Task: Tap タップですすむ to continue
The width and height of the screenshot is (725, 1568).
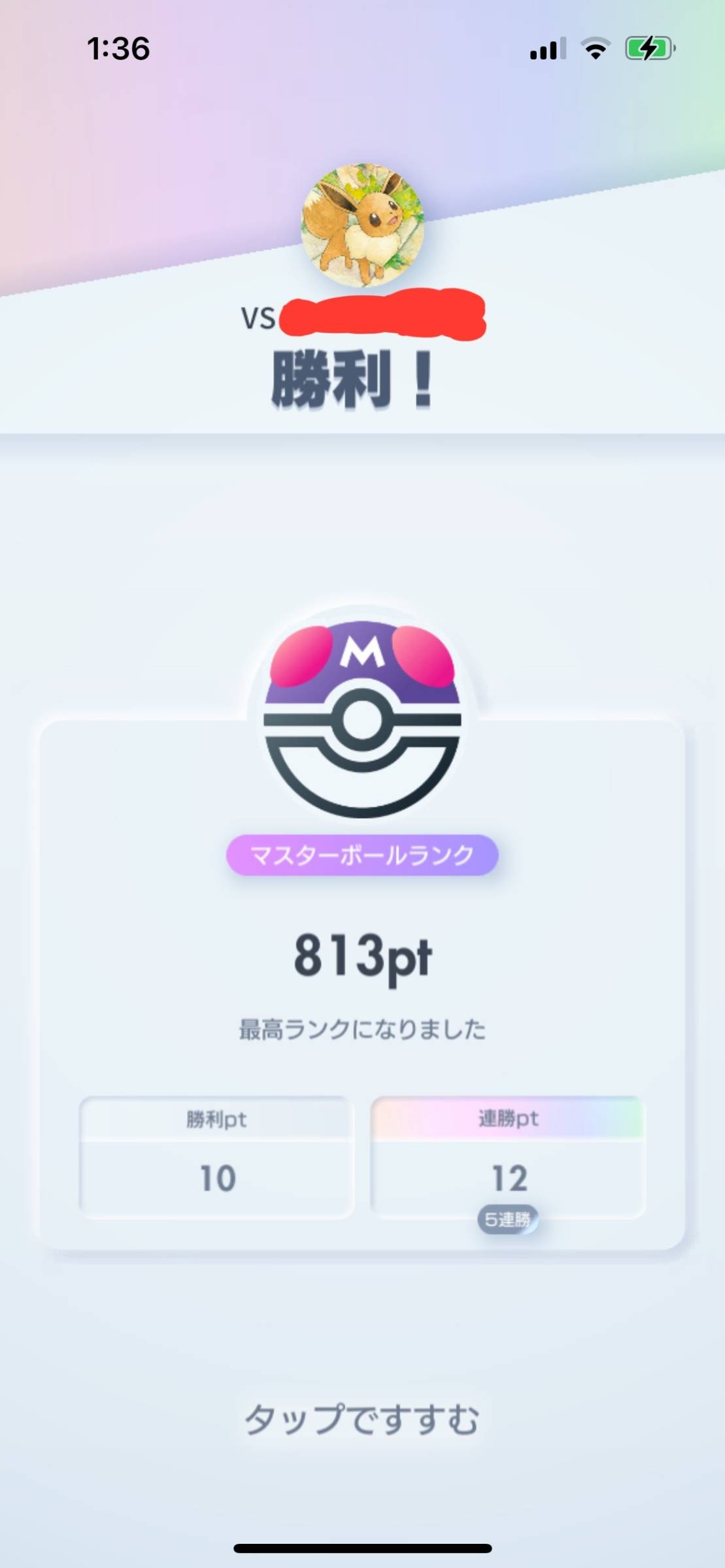Action: [x=362, y=1419]
